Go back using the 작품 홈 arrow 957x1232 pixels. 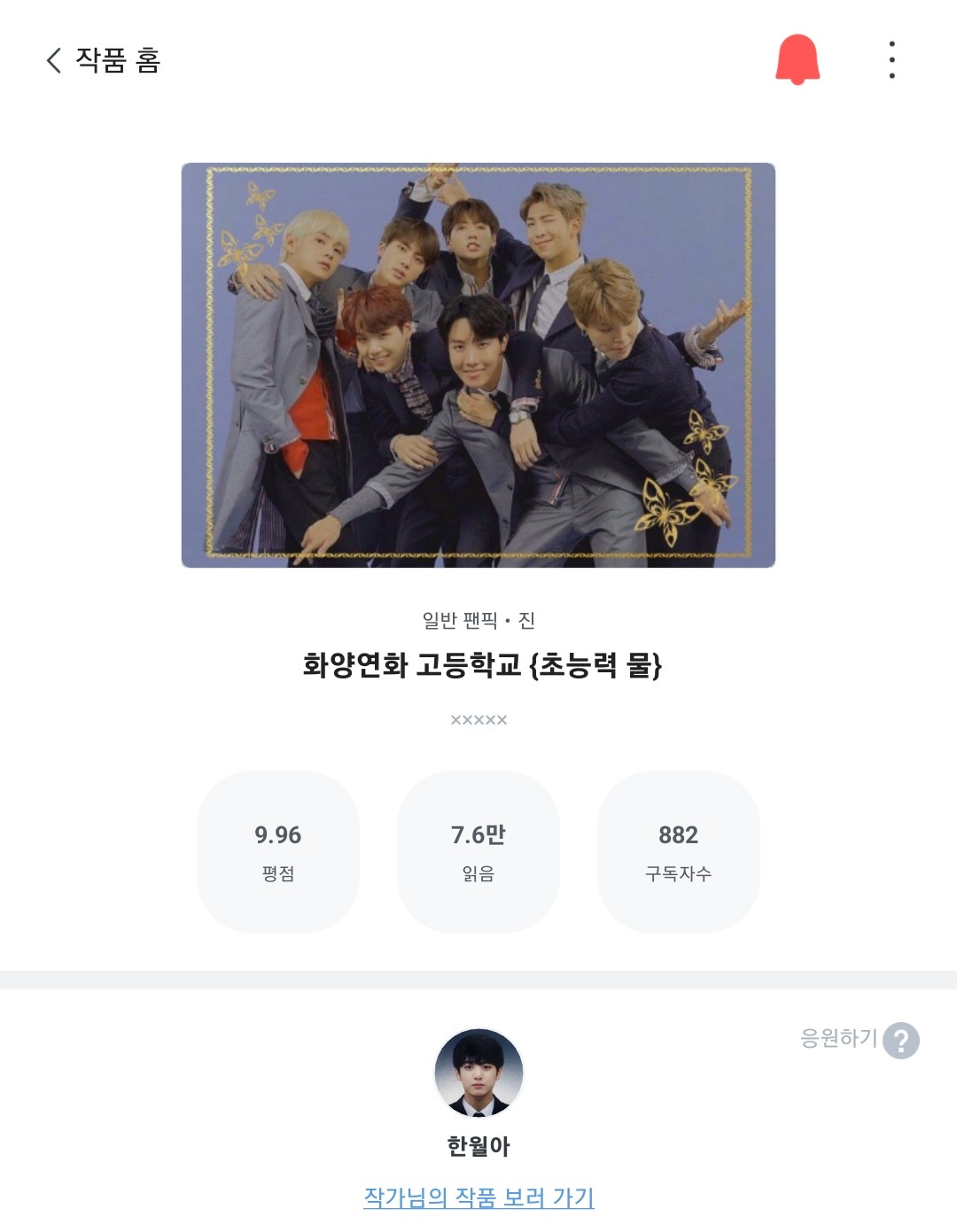(x=55, y=60)
